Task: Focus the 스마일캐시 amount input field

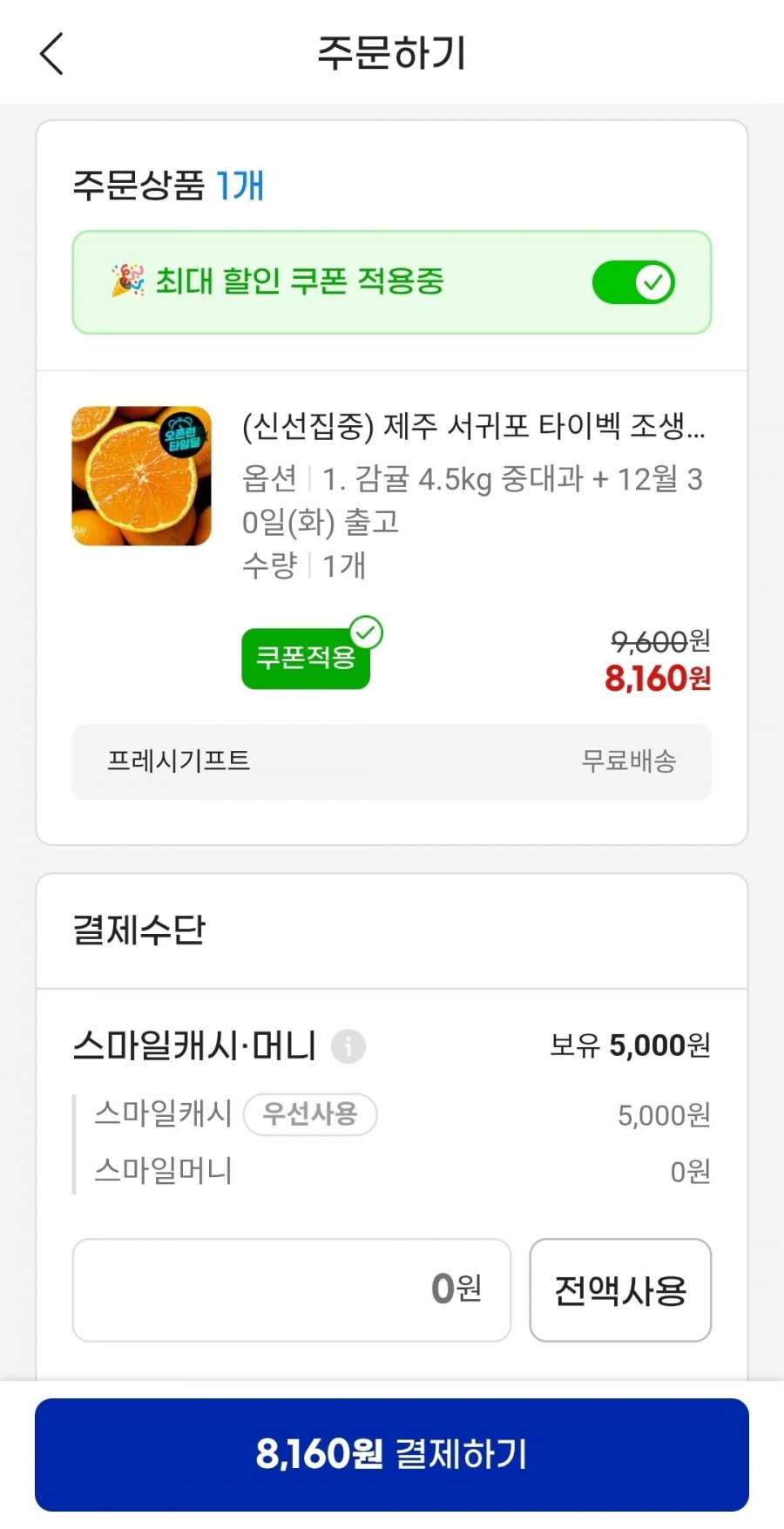Action: click(291, 1289)
